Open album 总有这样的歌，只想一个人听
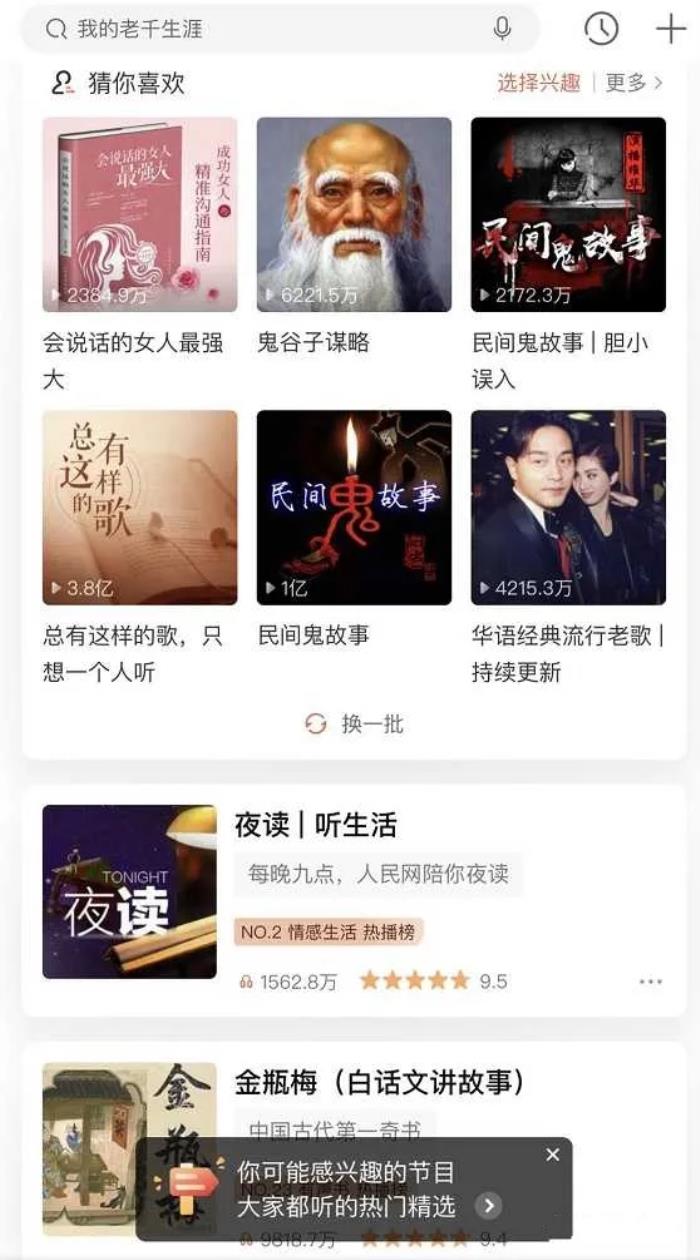This screenshot has height=1260, width=700. click(x=139, y=507)
